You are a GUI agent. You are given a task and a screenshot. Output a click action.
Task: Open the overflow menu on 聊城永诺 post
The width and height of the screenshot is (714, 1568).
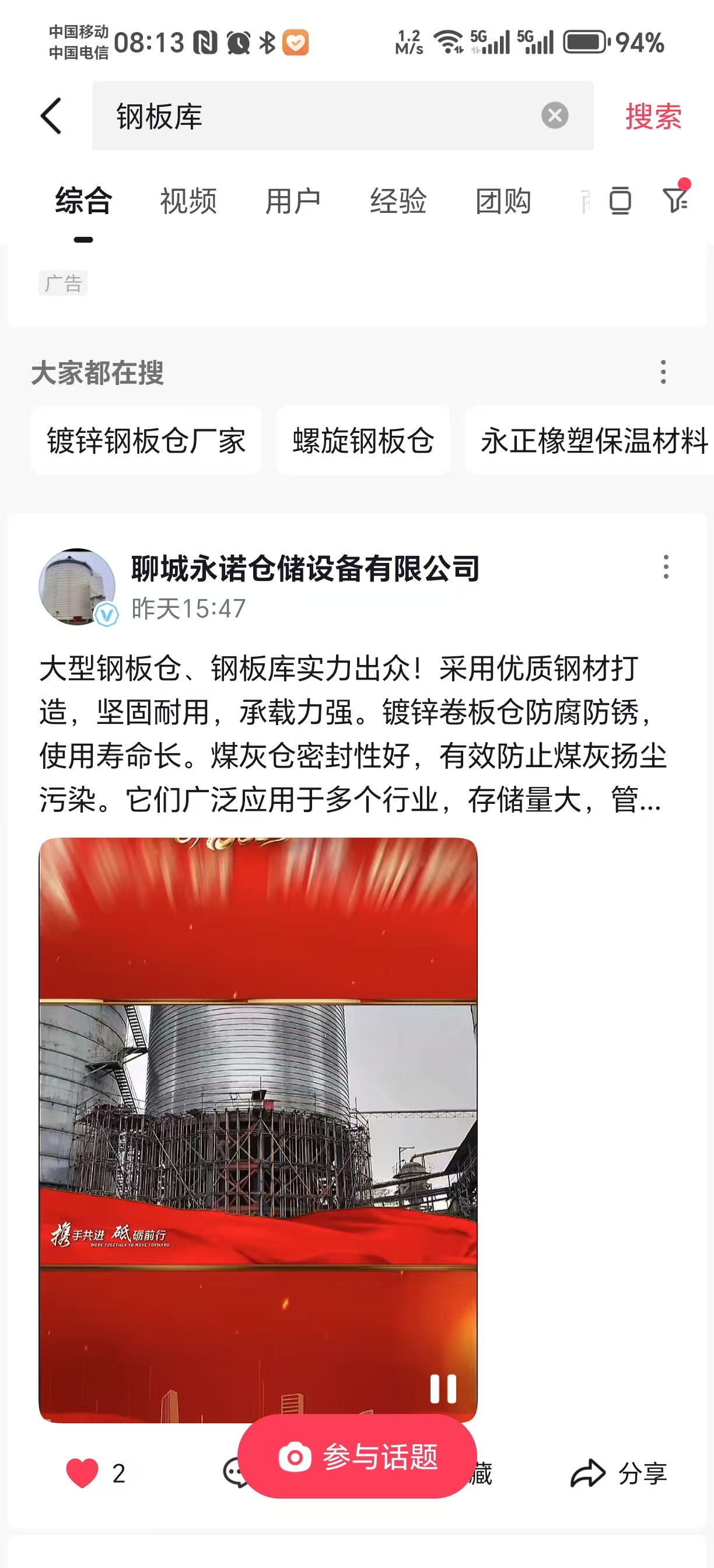click(x=667, y=566)
